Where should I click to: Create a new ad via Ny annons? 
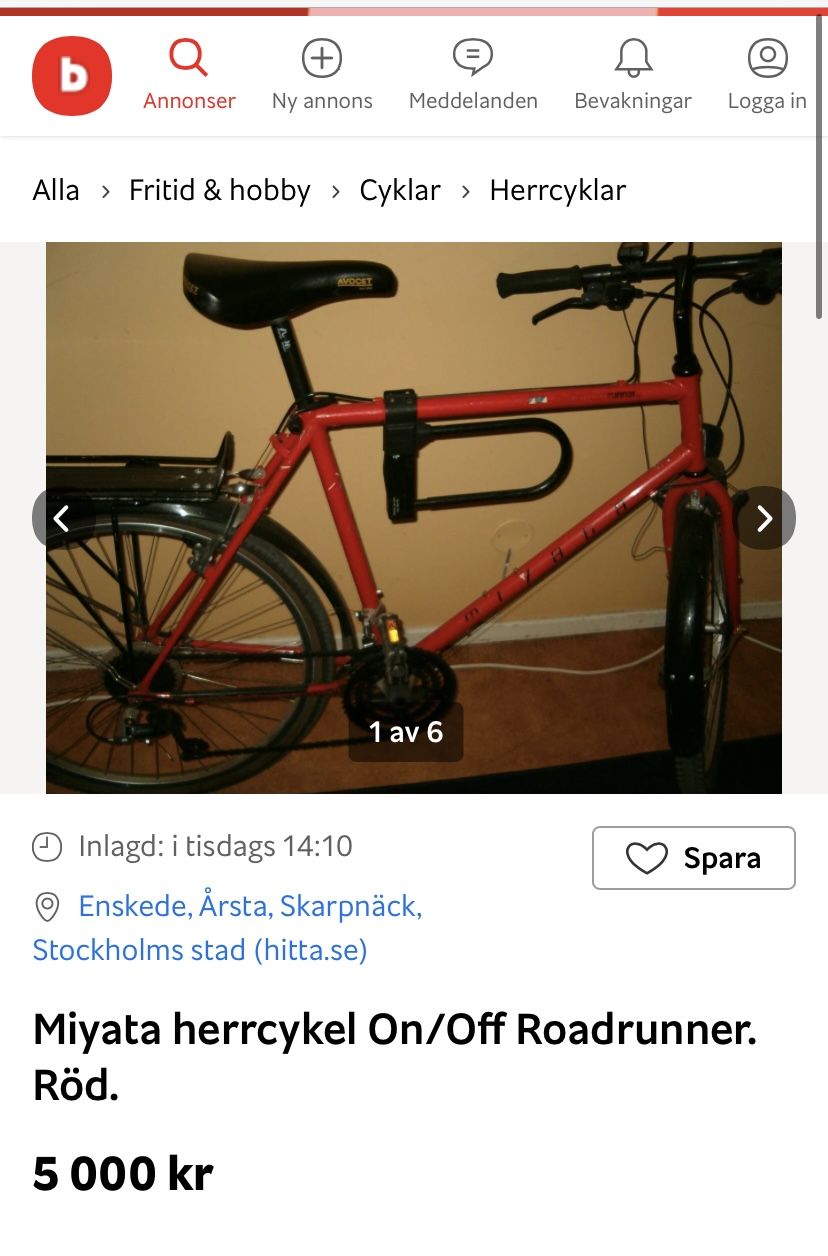[322, 76]
